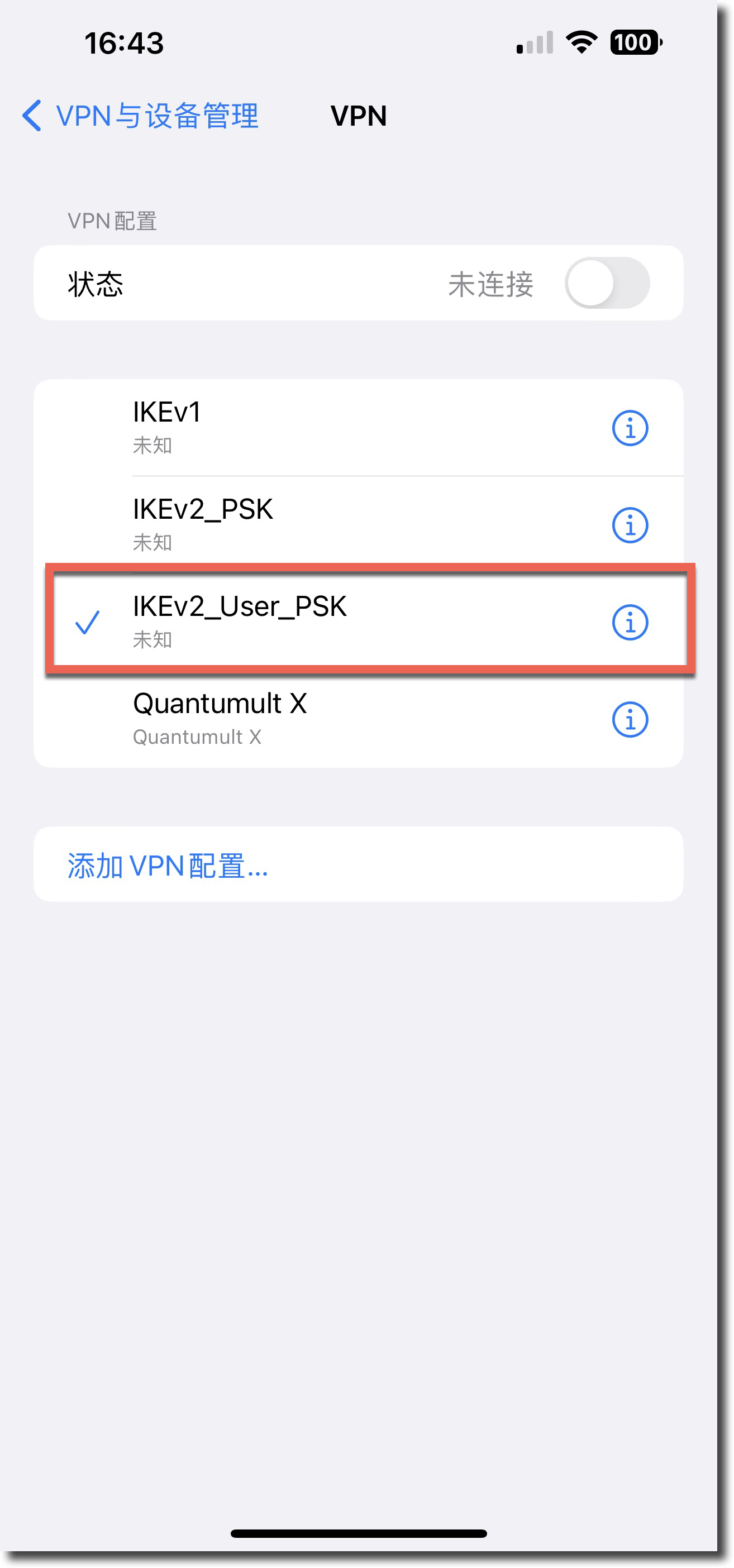Select the Quantumult X VPN configuration

[x=304, y=719]
